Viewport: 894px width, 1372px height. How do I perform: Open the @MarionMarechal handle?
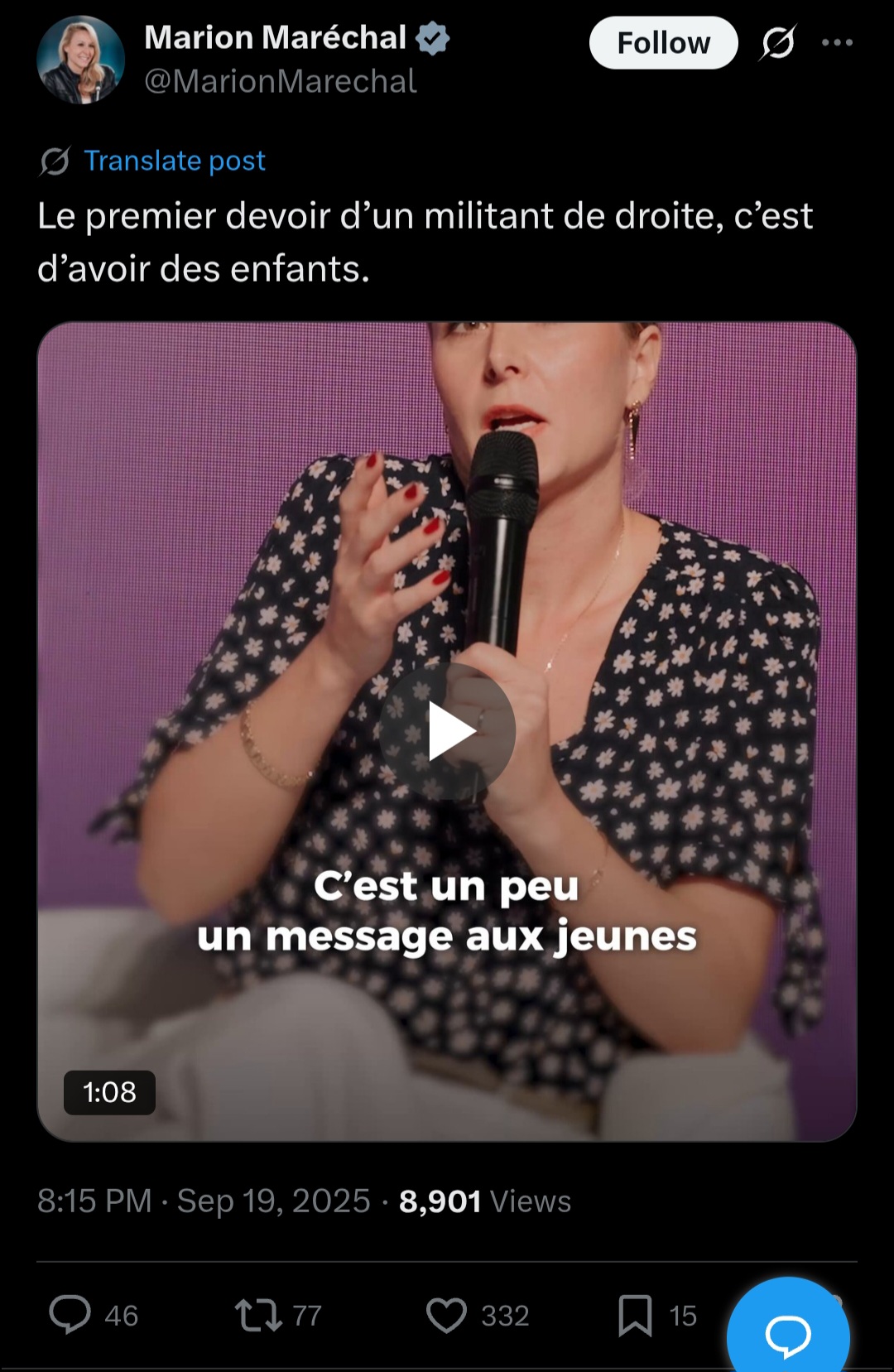click(281, 82)
